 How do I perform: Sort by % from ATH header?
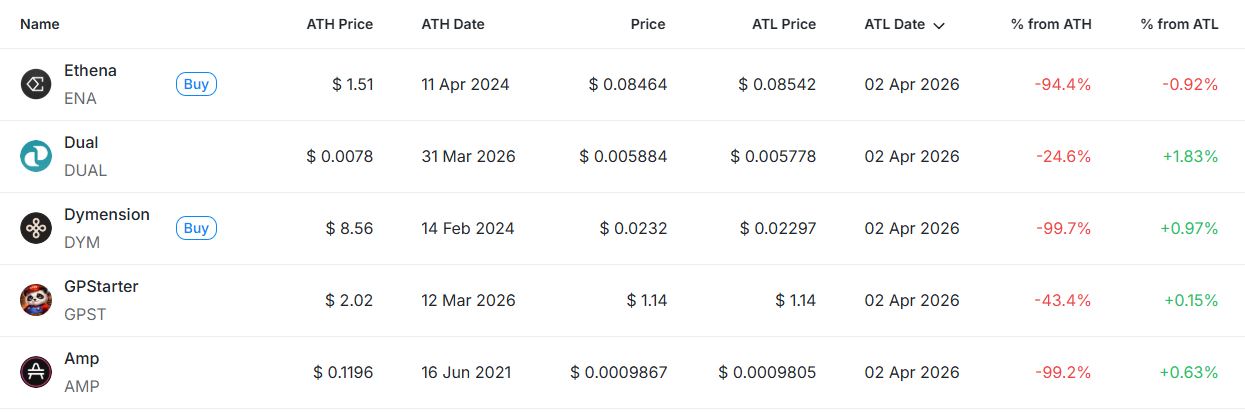(1051, 24)
